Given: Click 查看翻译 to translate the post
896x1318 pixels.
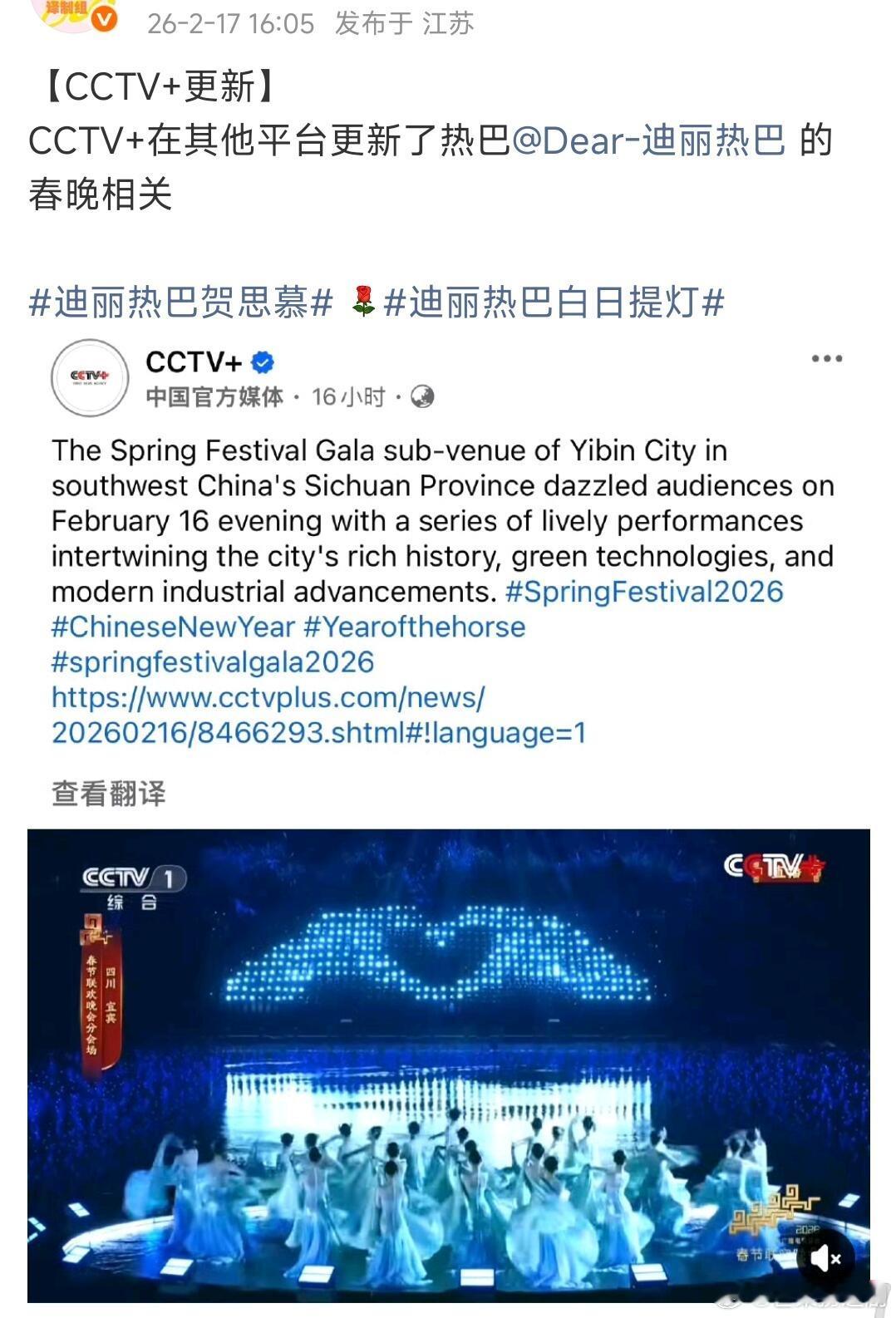Looking at the screenshot, I should click(108, 795).
